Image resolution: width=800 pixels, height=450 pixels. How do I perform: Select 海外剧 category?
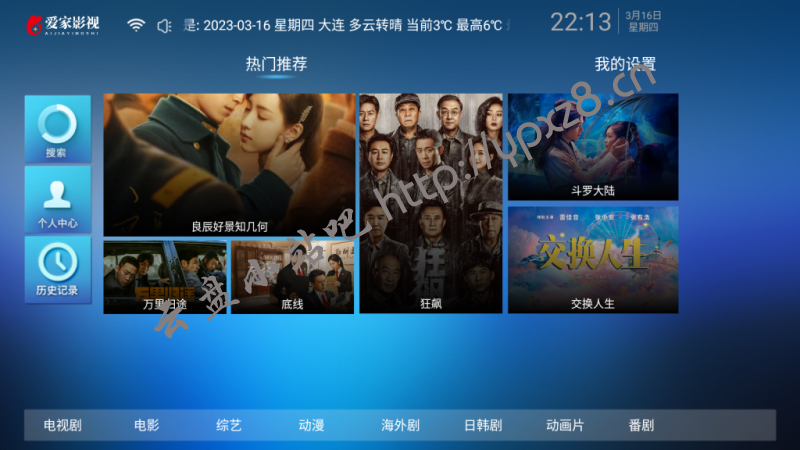(x=400, y=425)
